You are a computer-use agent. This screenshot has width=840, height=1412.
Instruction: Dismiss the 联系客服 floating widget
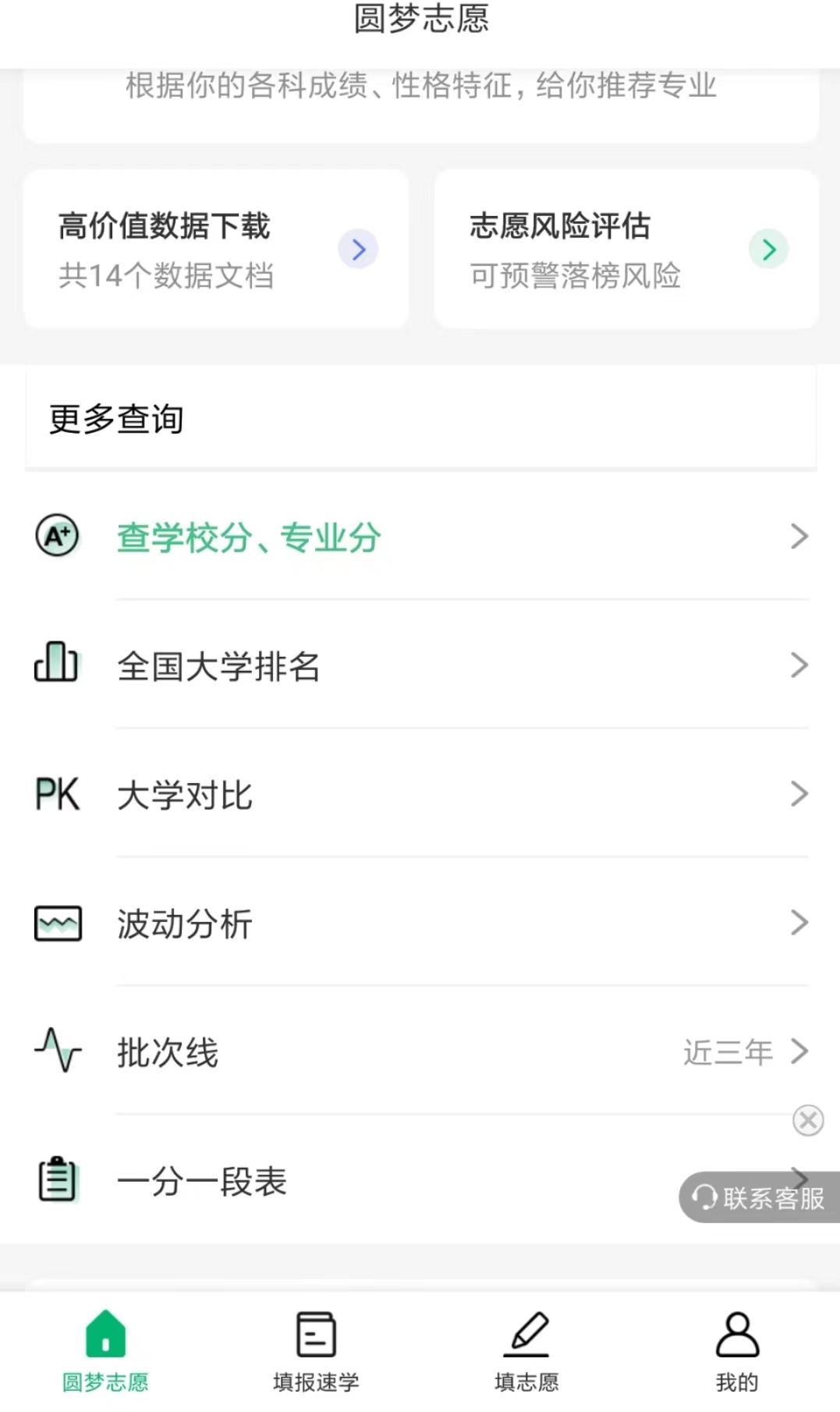click(x=808, y=1120)
